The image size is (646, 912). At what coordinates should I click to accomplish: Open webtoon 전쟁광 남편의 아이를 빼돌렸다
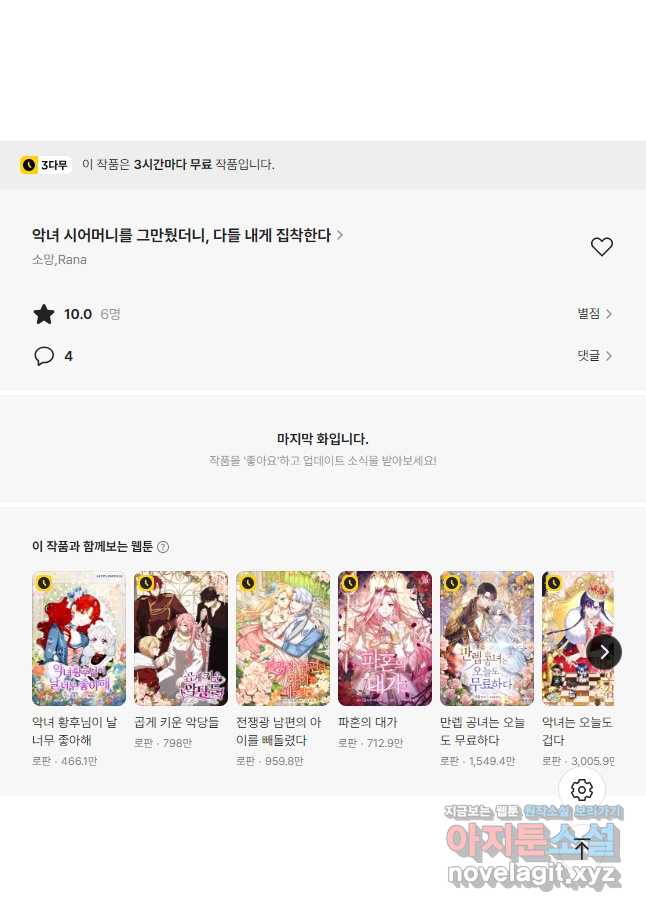click(x=283, y=638)
